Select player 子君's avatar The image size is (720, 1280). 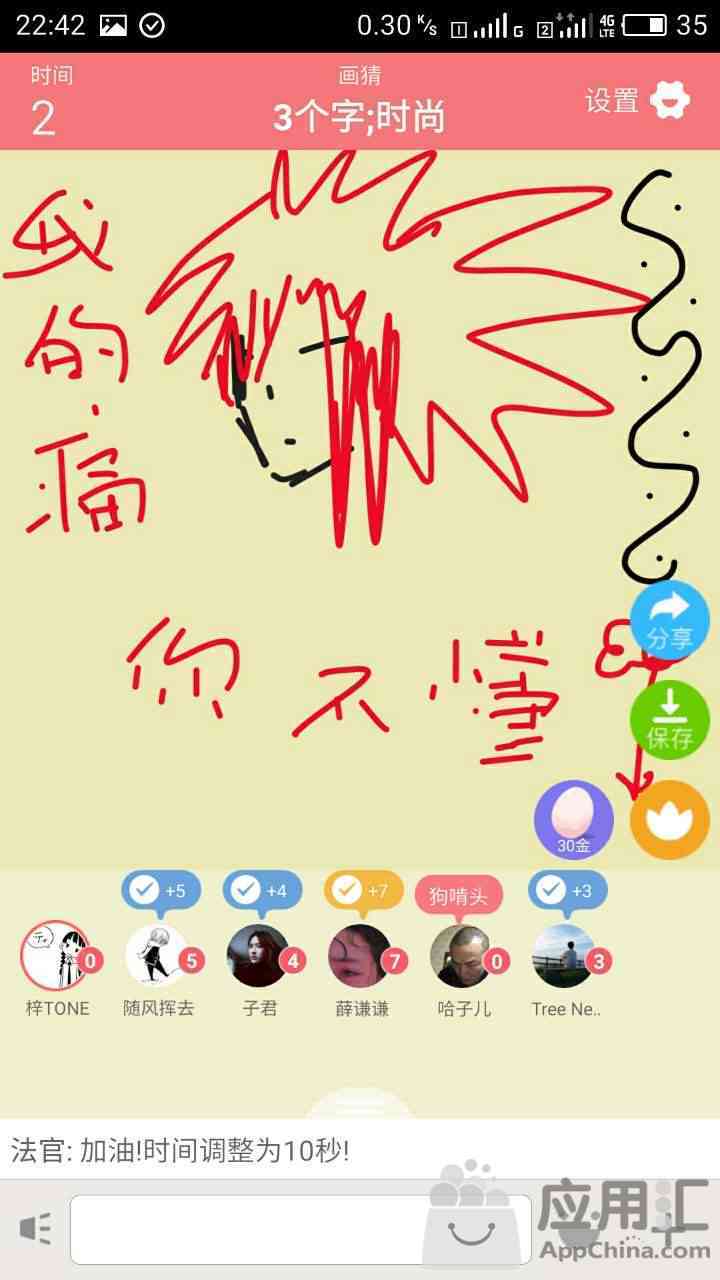(x=259, y=956)
